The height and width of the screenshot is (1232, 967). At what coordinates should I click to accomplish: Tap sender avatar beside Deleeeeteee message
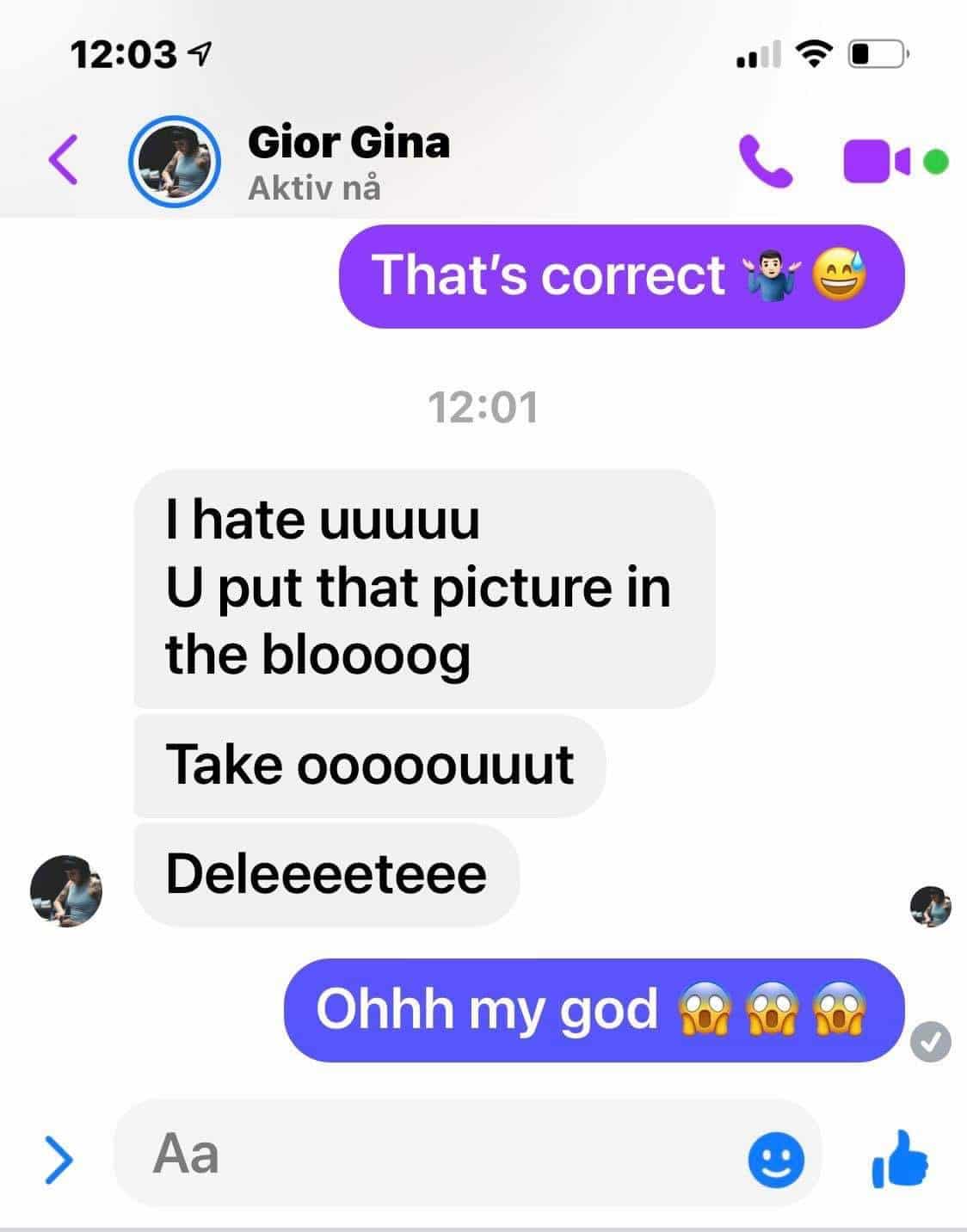[66, 890]
